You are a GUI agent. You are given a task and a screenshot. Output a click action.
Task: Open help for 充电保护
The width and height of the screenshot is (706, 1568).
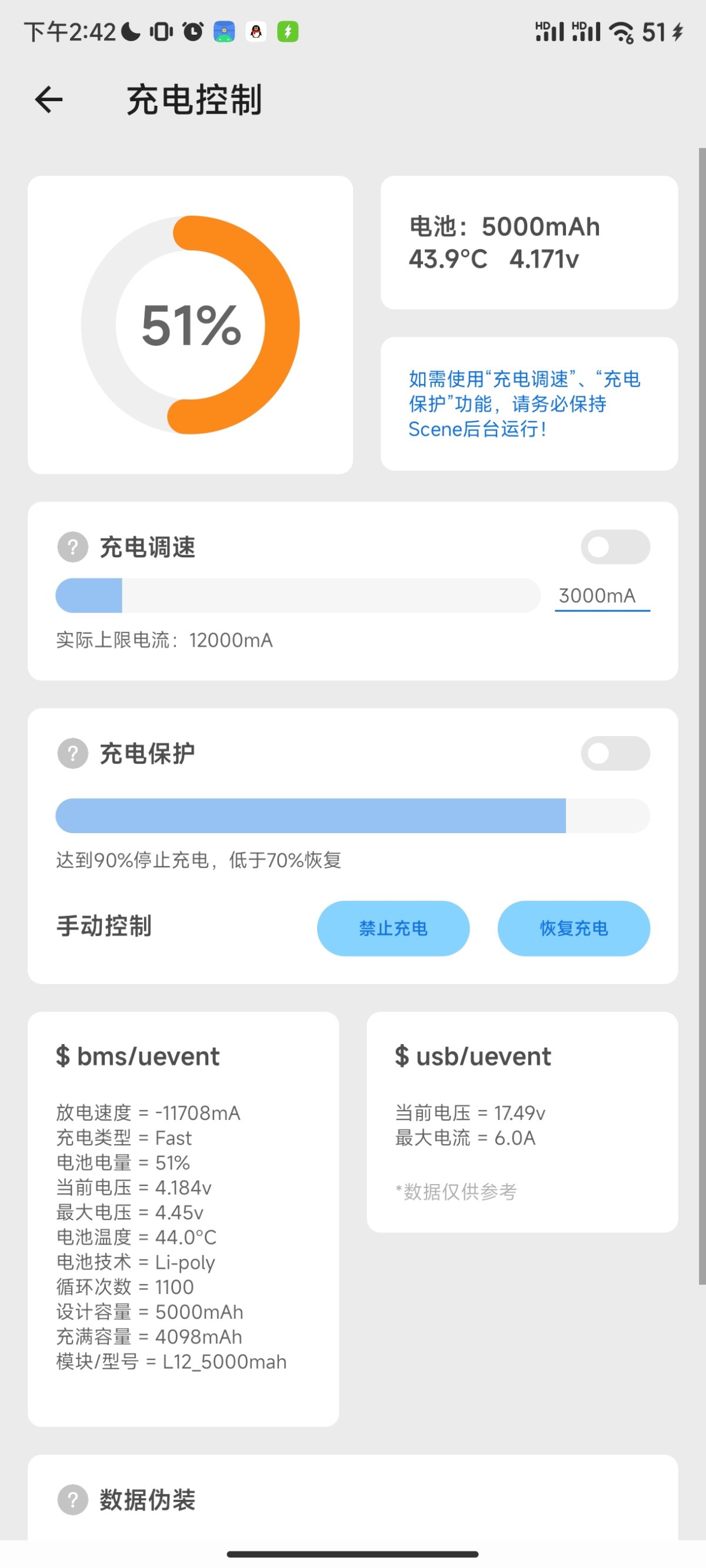(x=72, y=753)
